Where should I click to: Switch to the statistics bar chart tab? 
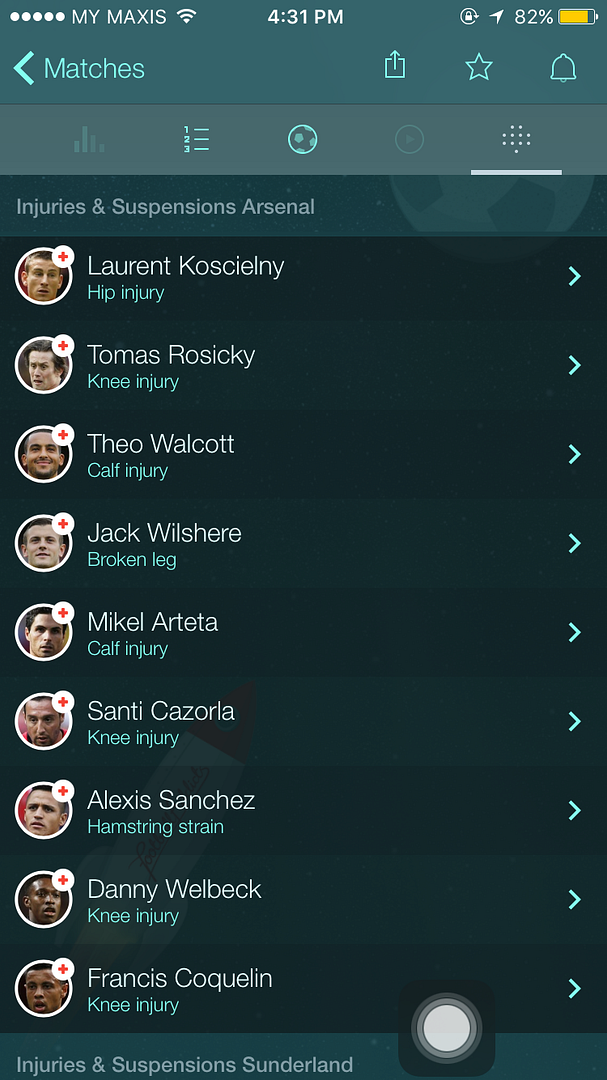click(x=88, y=140)
